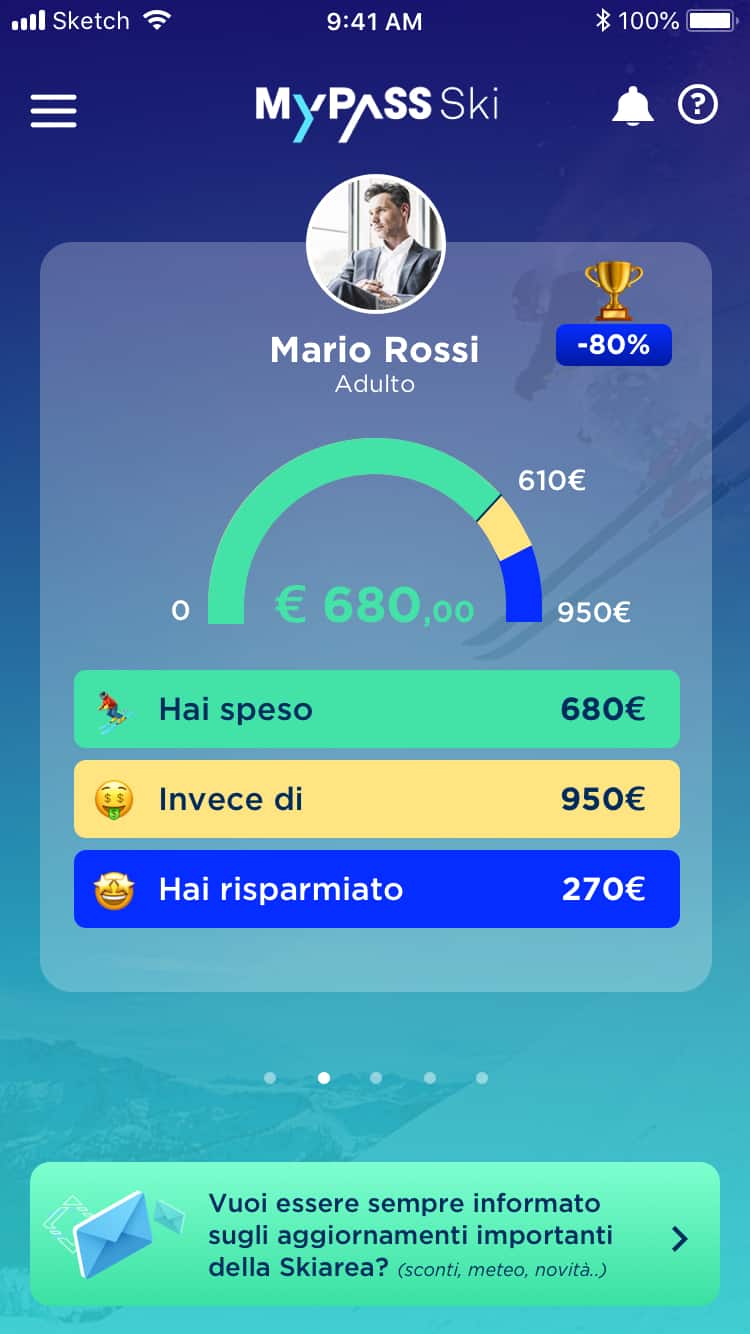Screen dimensions: 750x1334
Task: Open the Skiarea updates newsletter banner
Action: [375, 1233]
